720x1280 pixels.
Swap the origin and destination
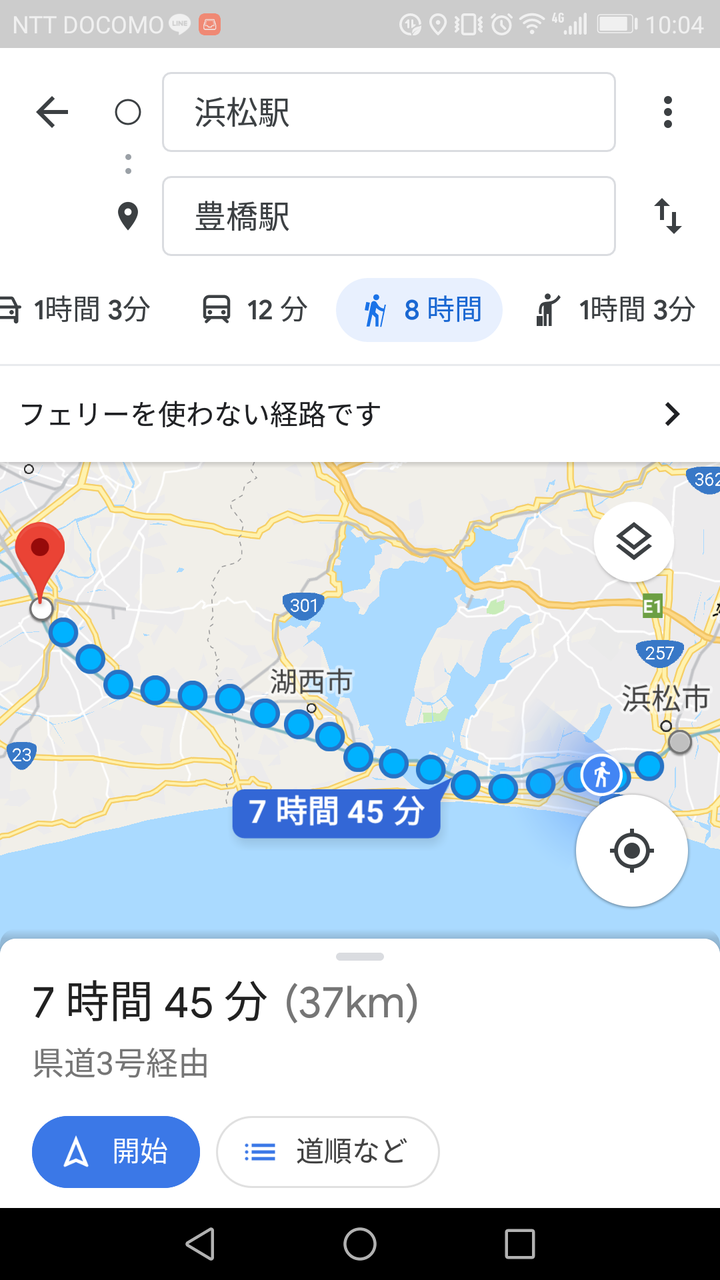(x=668, y=216)
